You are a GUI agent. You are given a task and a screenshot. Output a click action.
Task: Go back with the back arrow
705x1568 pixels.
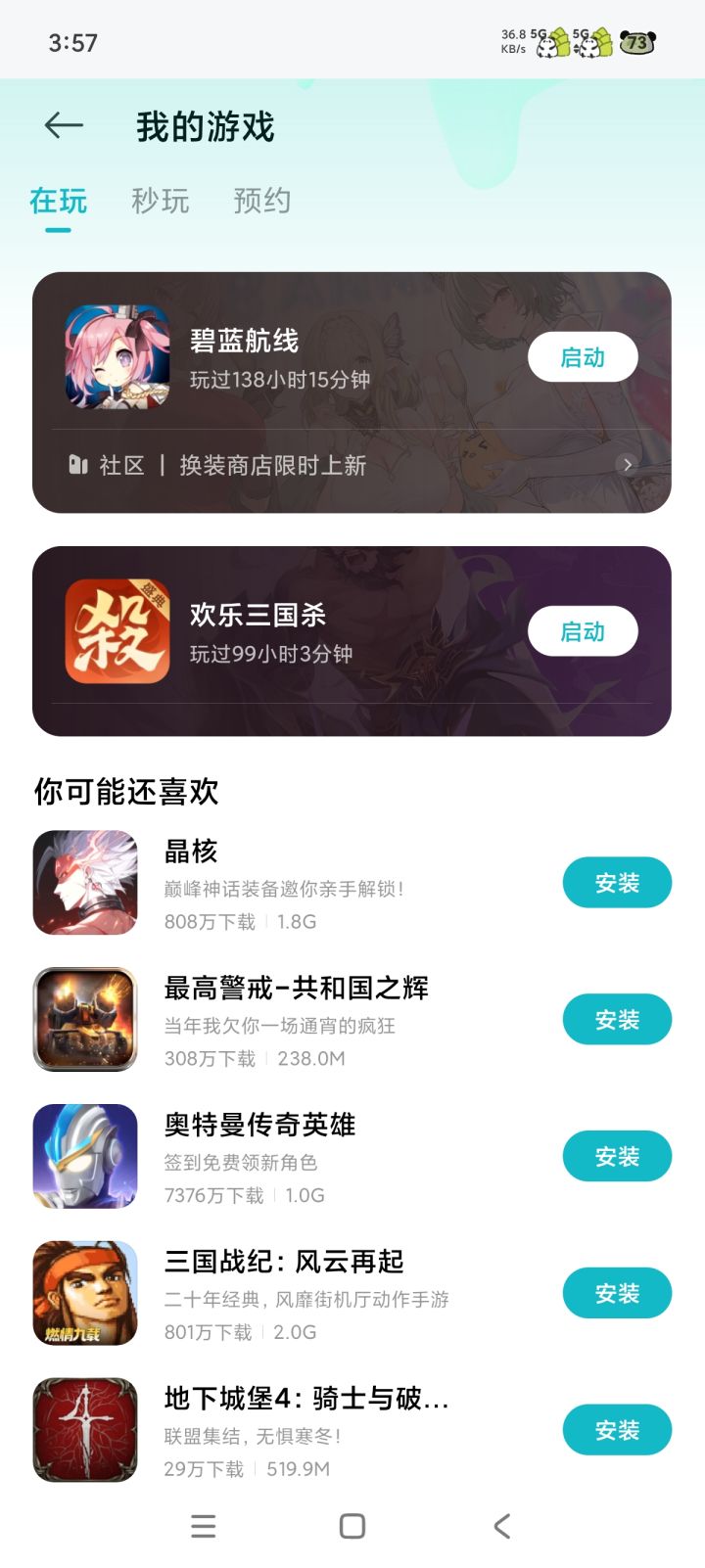tap(61, 125)
